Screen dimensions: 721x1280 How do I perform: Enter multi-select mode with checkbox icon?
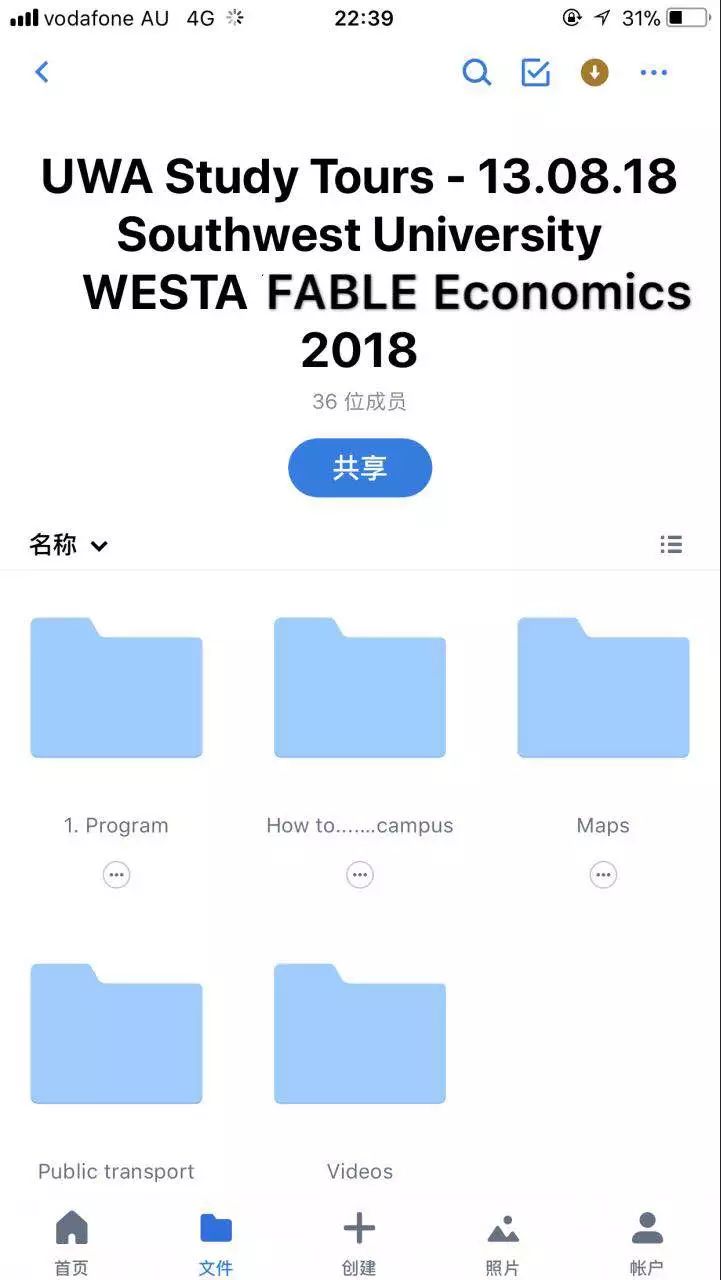coord(536,72)
